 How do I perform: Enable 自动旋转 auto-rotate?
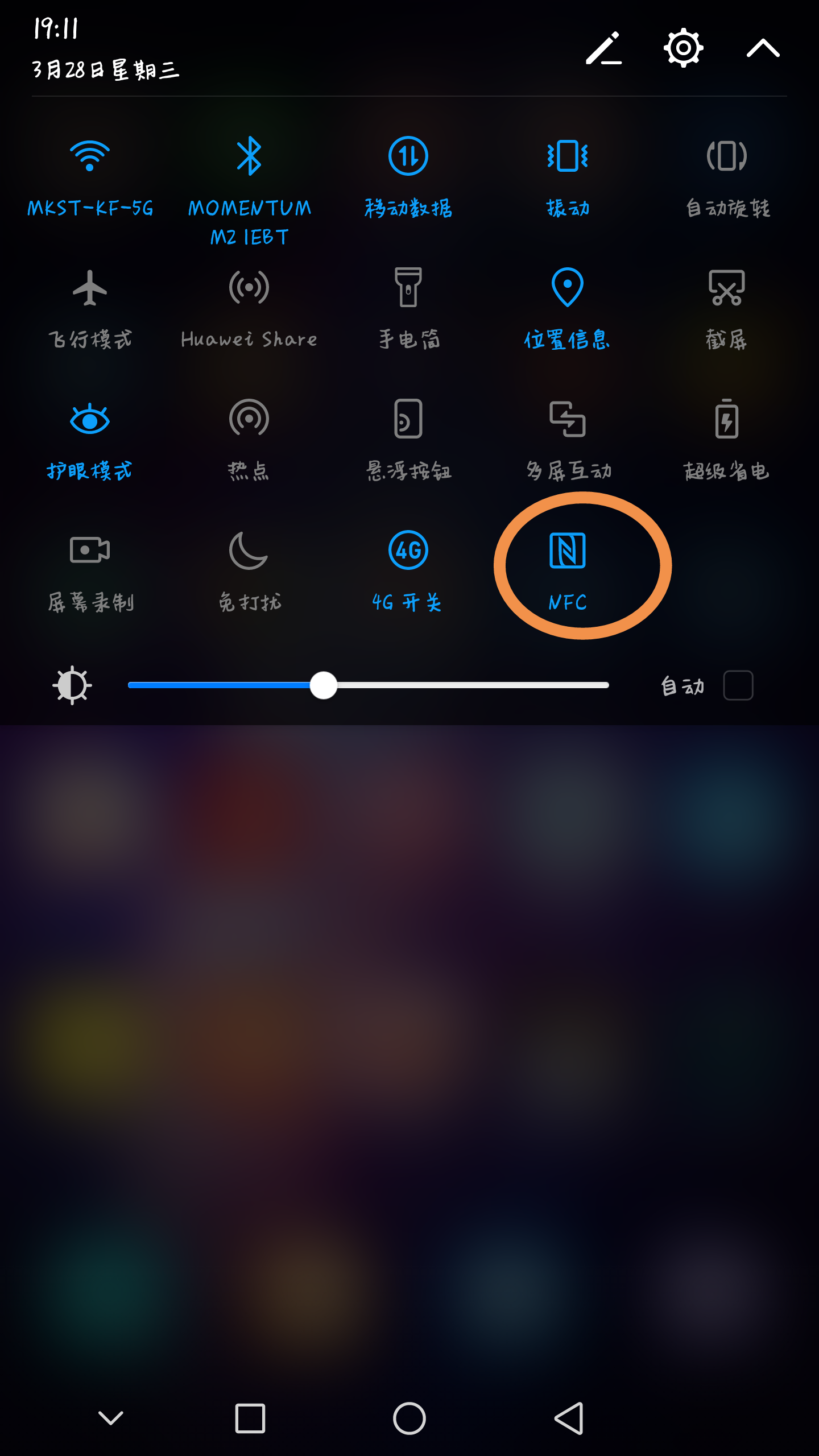click(727, 156)
